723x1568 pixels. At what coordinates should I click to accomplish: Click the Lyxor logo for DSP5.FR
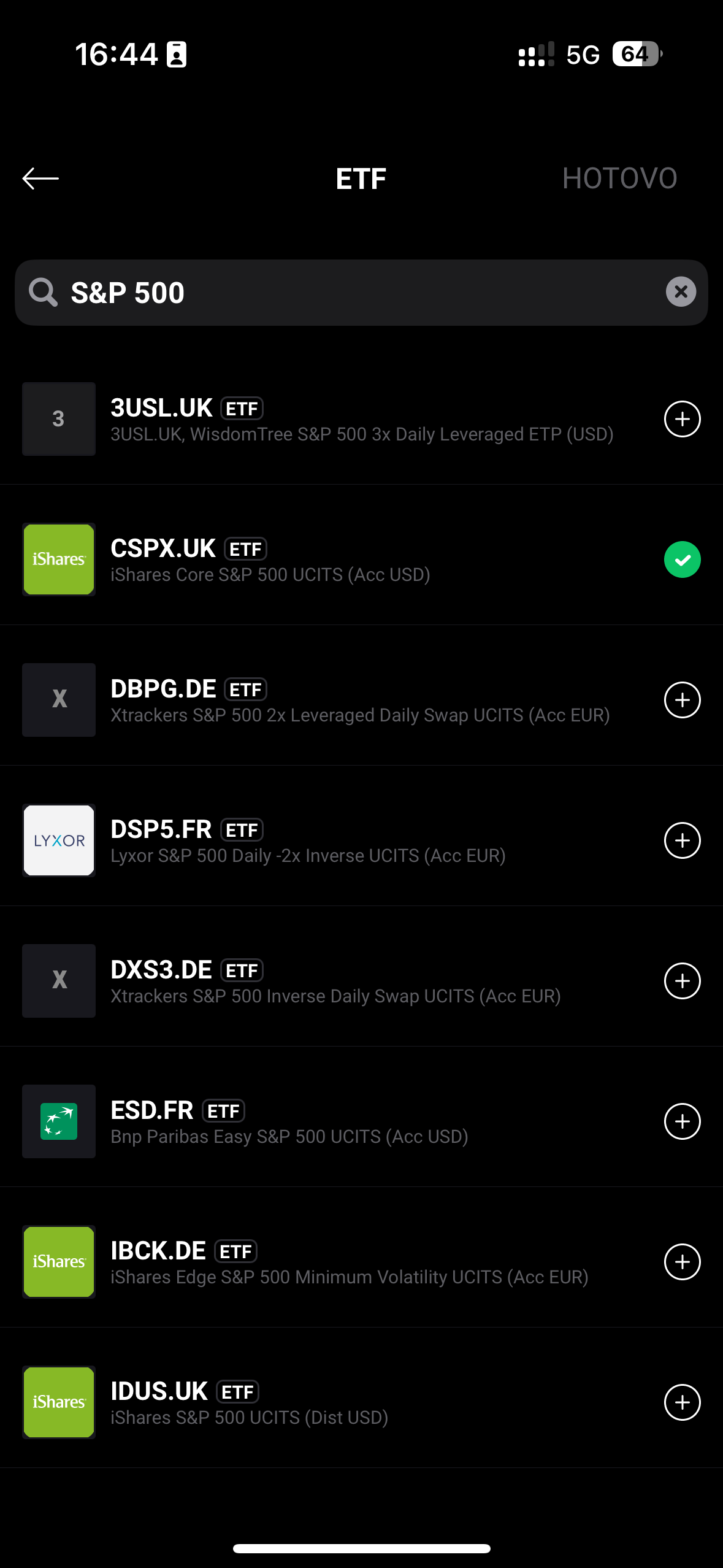point(58,840)
